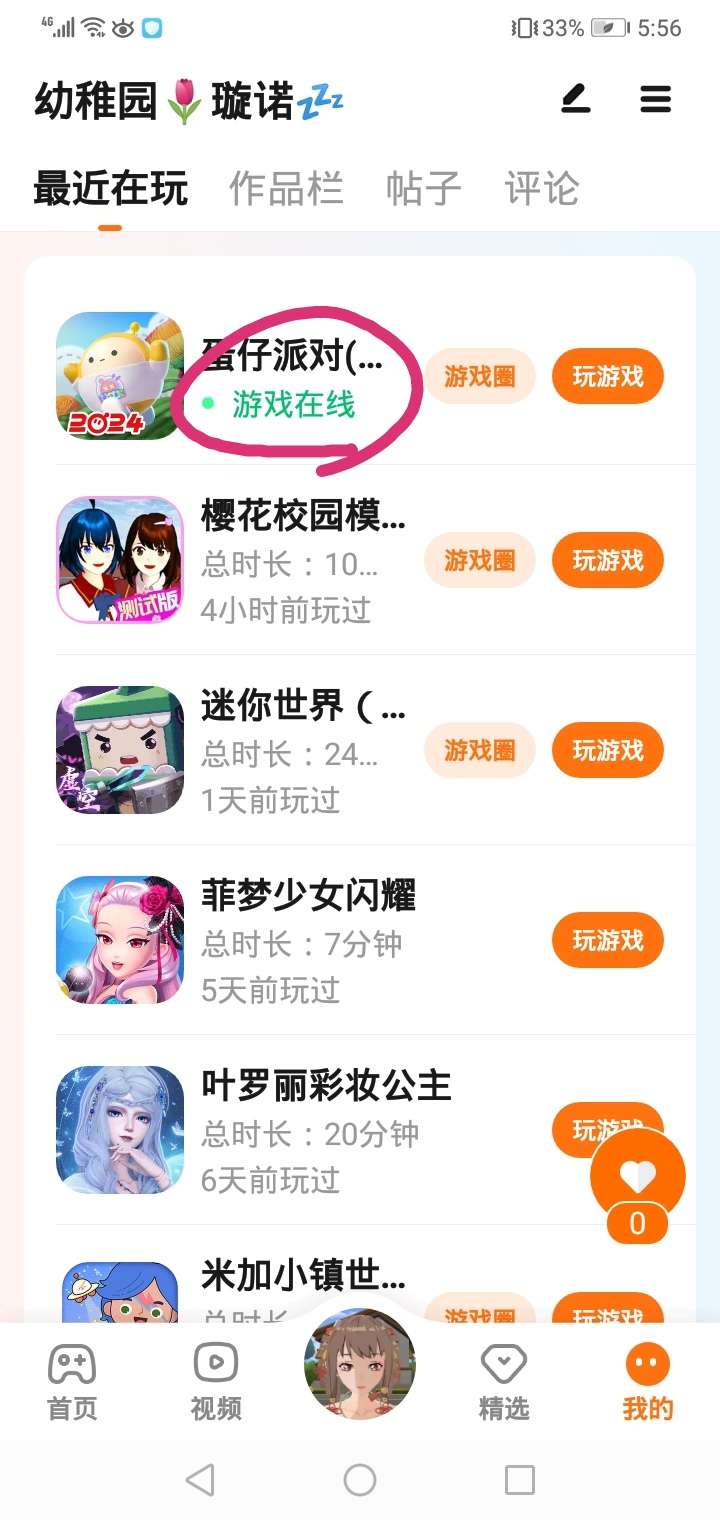Go to the 首页 tab

[x=72, y=1382]
